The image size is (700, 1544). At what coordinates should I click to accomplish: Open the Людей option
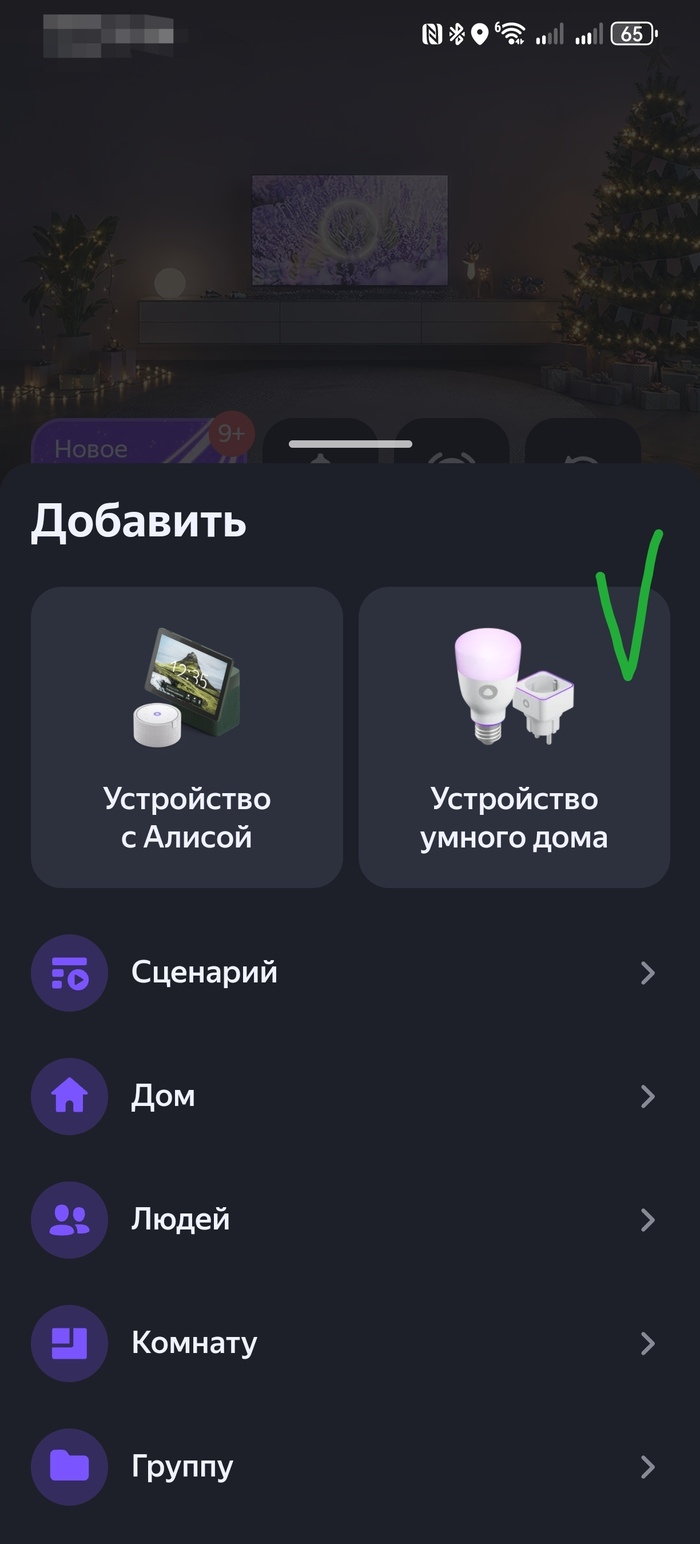[350, 1220]
